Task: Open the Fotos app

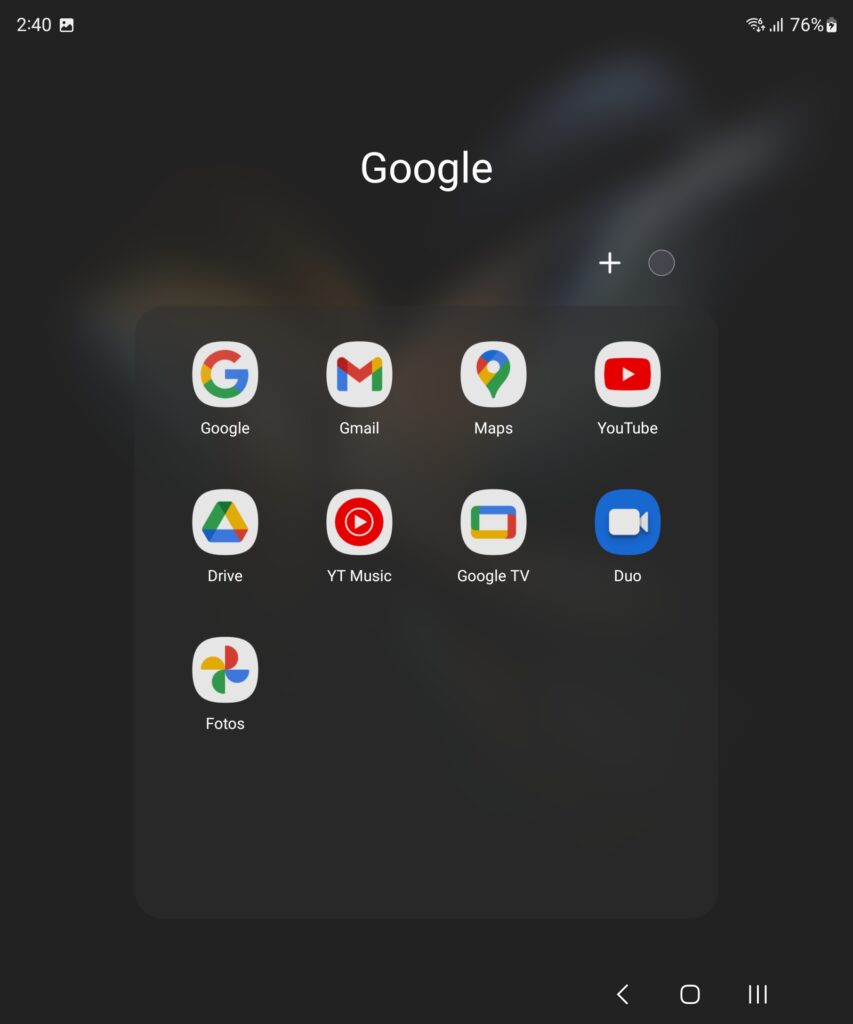Action: [225, 670]
